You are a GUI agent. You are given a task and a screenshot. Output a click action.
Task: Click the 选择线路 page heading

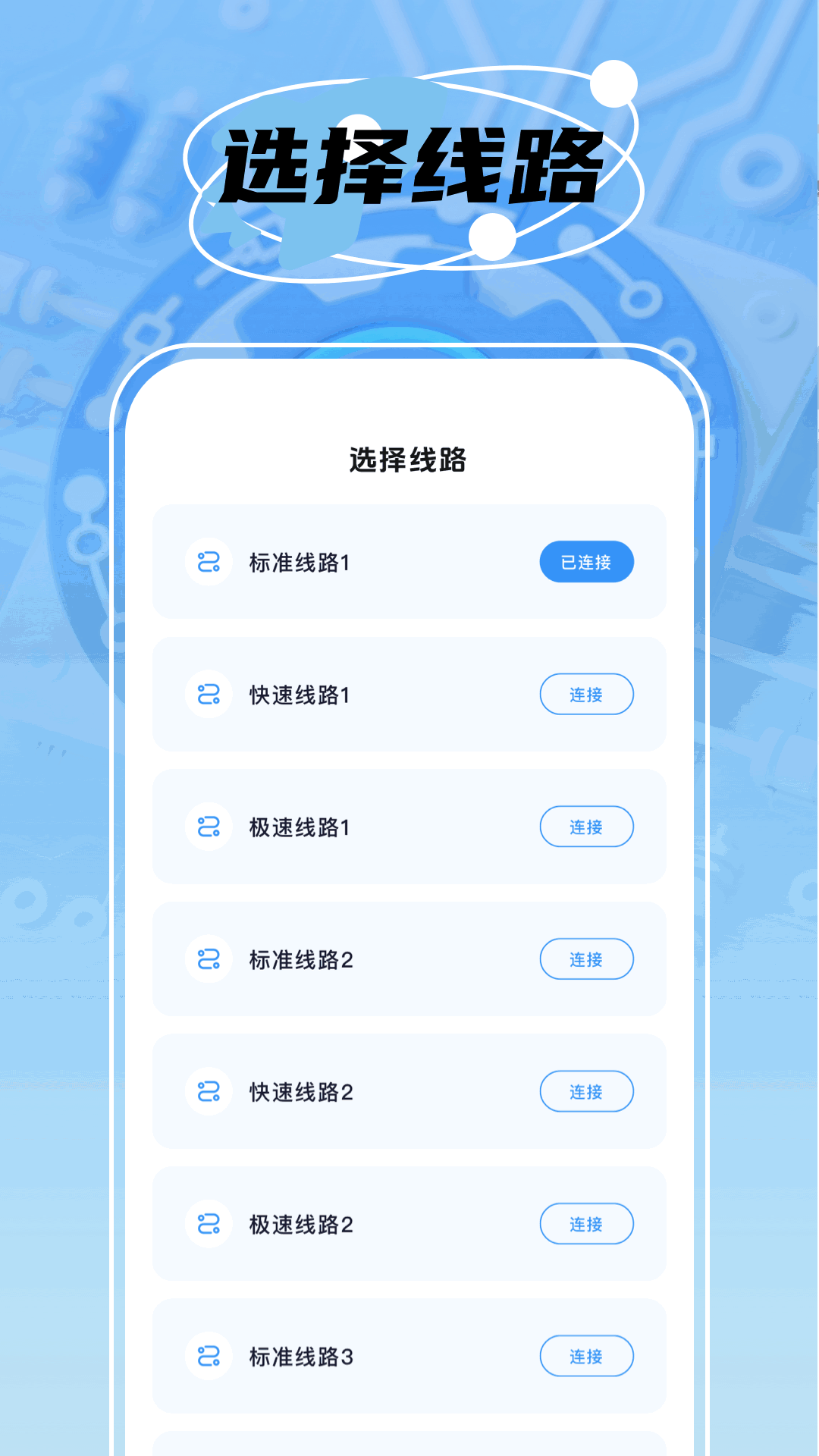click(x=409, y=458)
